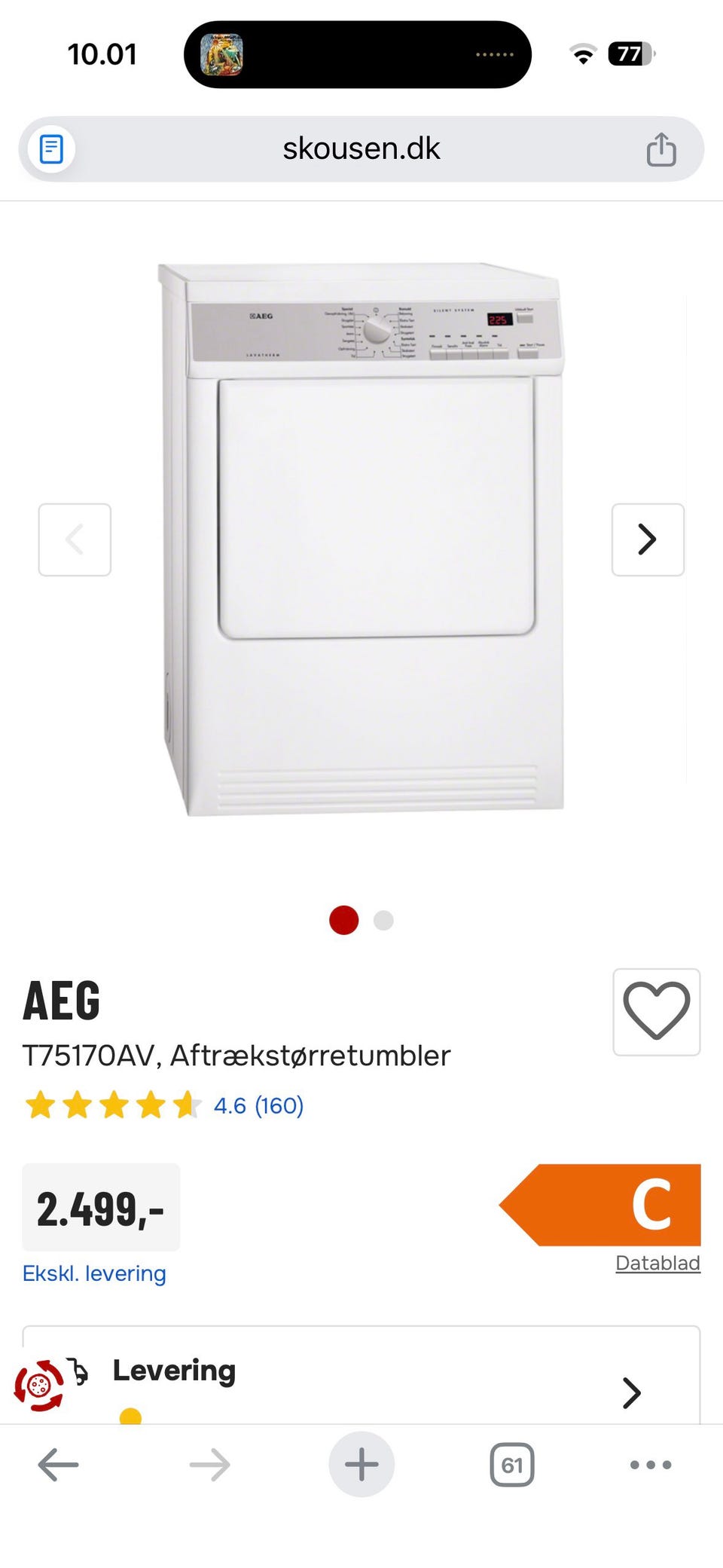Open the Datablad link
This screenshot has height=1568, width=723.
click(657, 1263)
